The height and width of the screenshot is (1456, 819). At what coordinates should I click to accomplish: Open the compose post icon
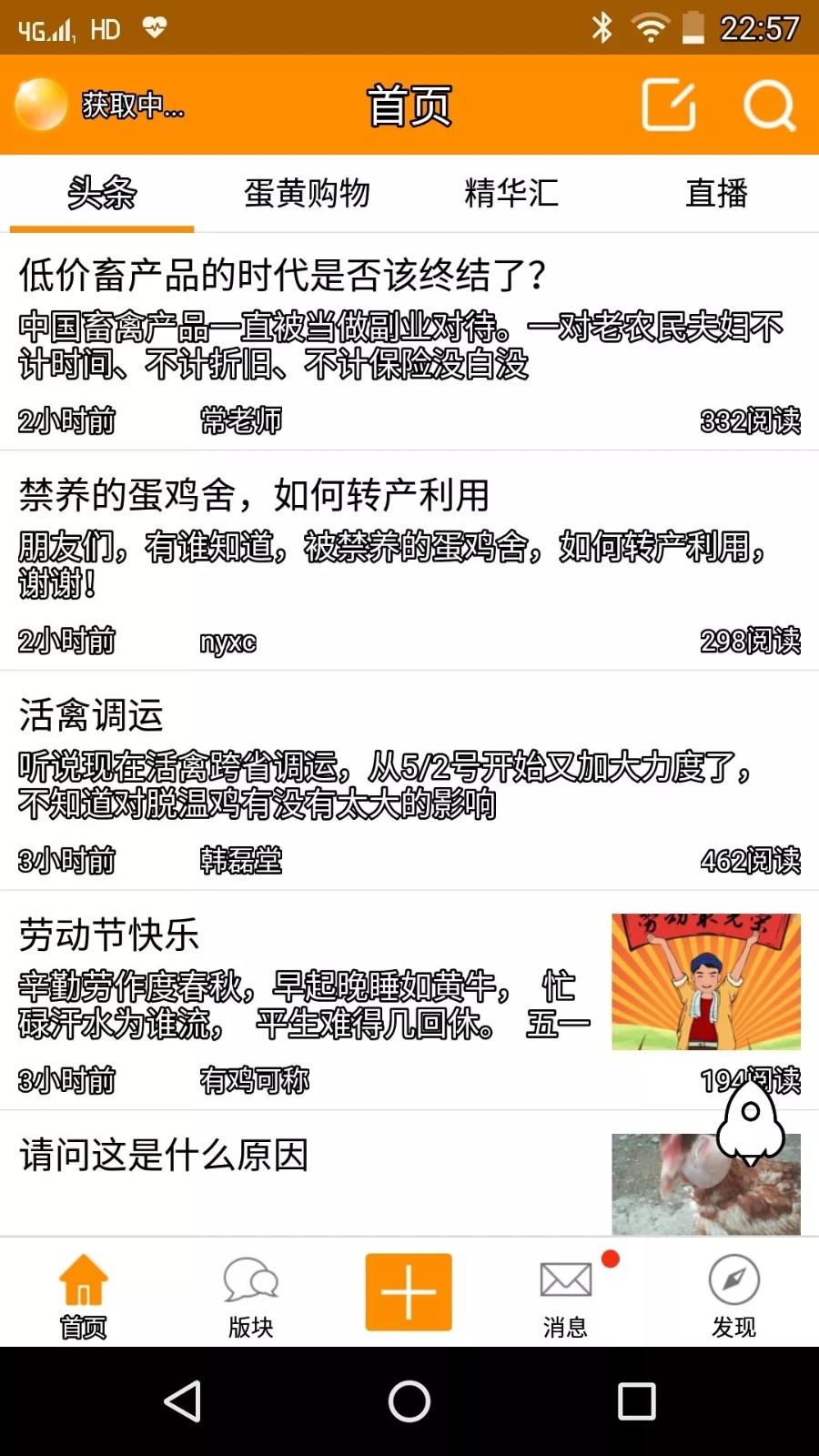(x=669, y=106)
